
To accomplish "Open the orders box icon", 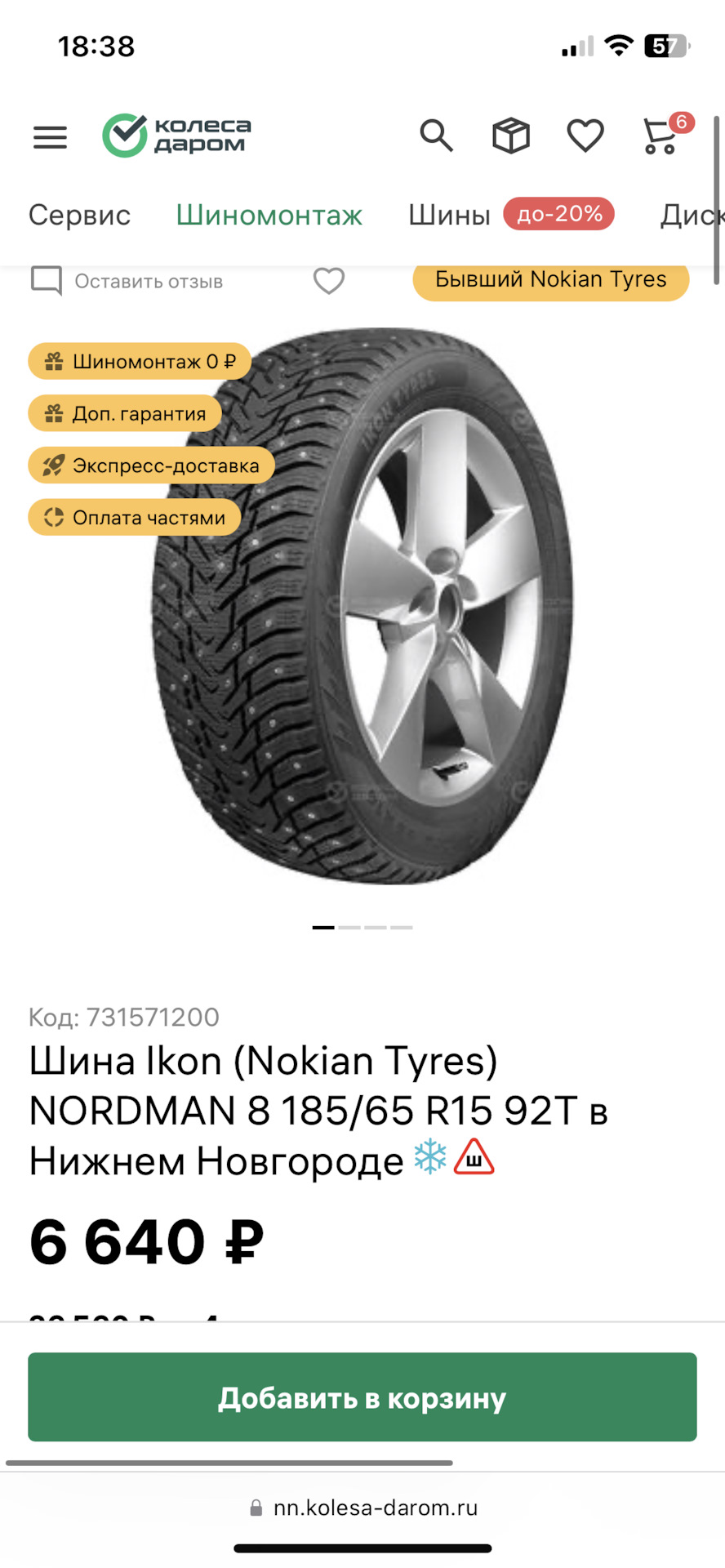I will 511,136.
